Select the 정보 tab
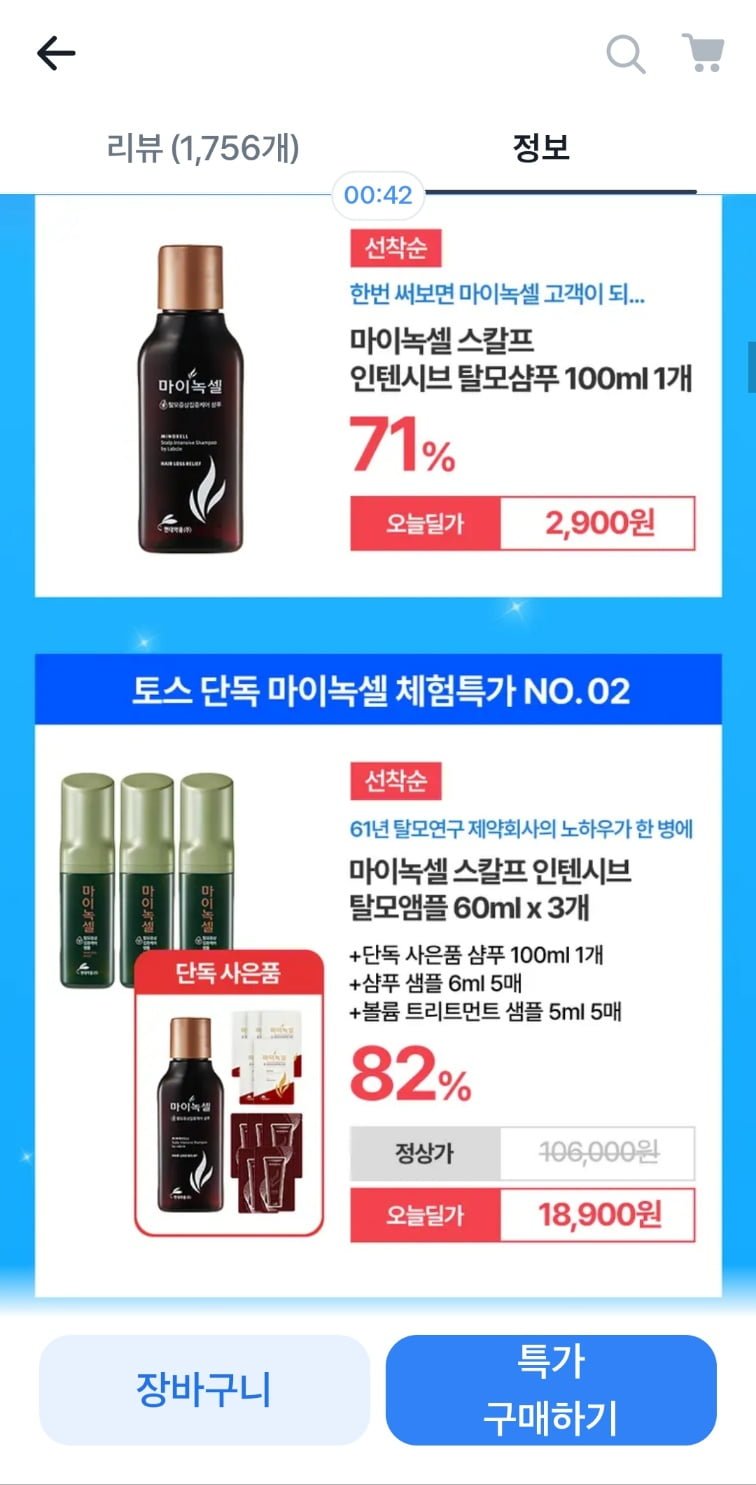This screenshot has height=1485, width=756. pyautogui.click(x=541, y=148)
